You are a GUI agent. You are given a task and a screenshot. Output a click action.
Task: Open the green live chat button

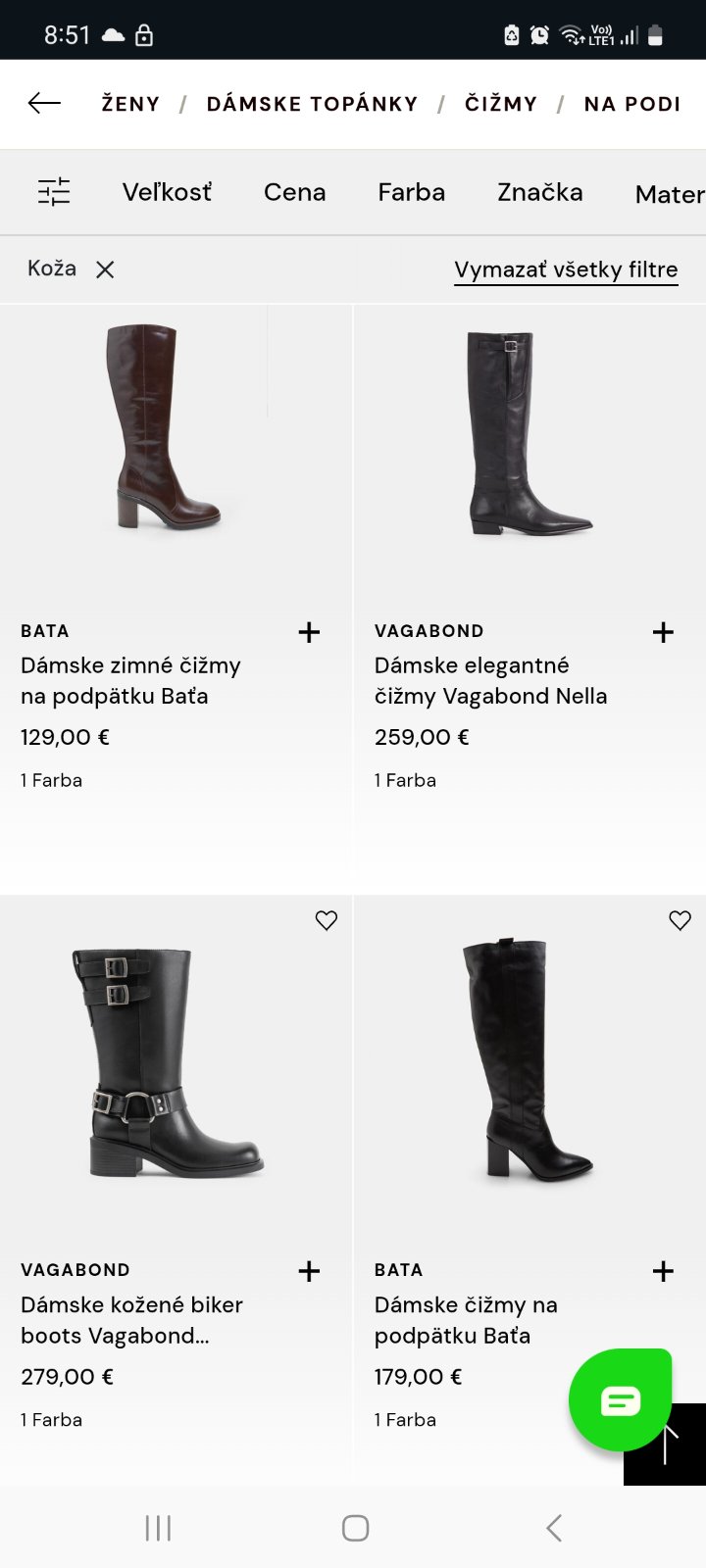point(620,1400)
